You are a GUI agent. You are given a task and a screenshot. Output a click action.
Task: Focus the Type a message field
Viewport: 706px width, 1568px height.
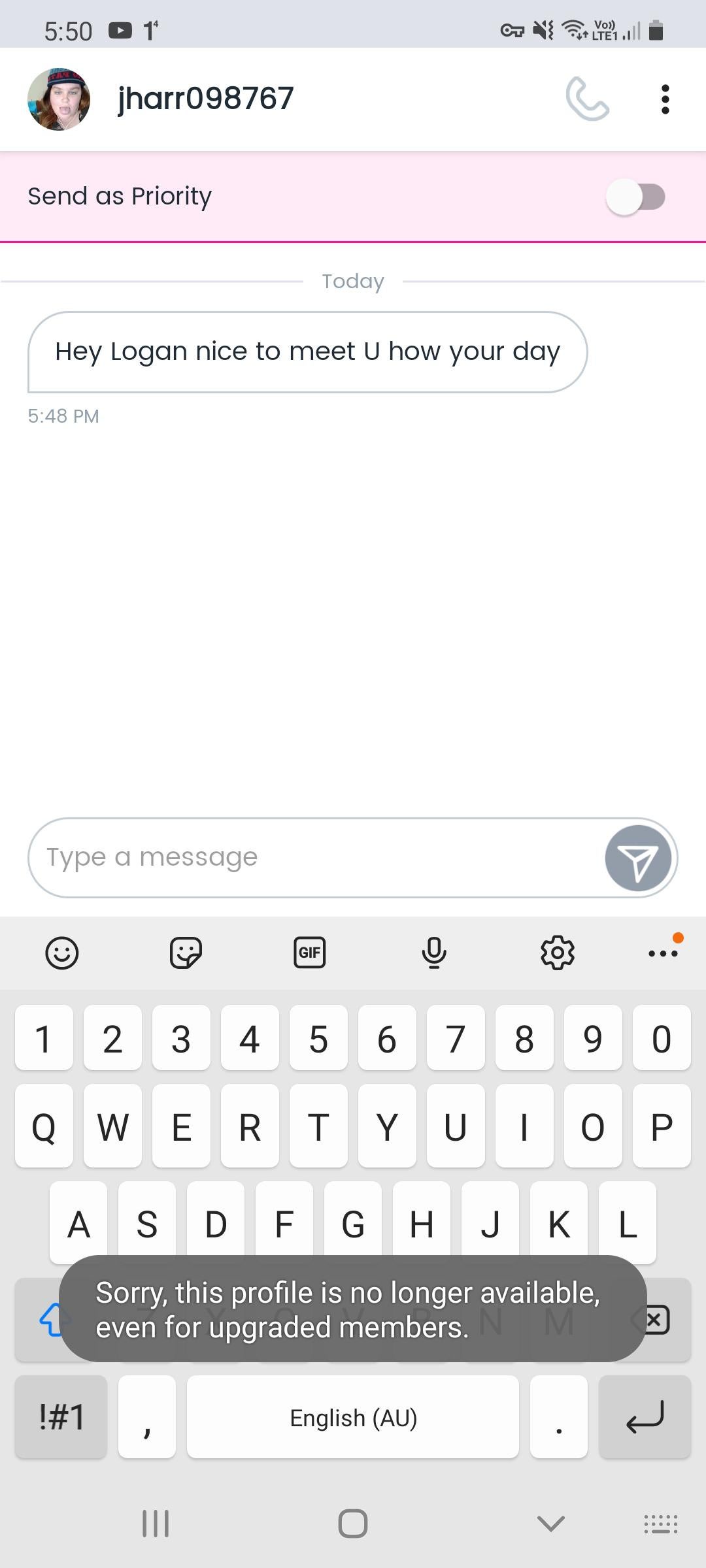point(314,857)
